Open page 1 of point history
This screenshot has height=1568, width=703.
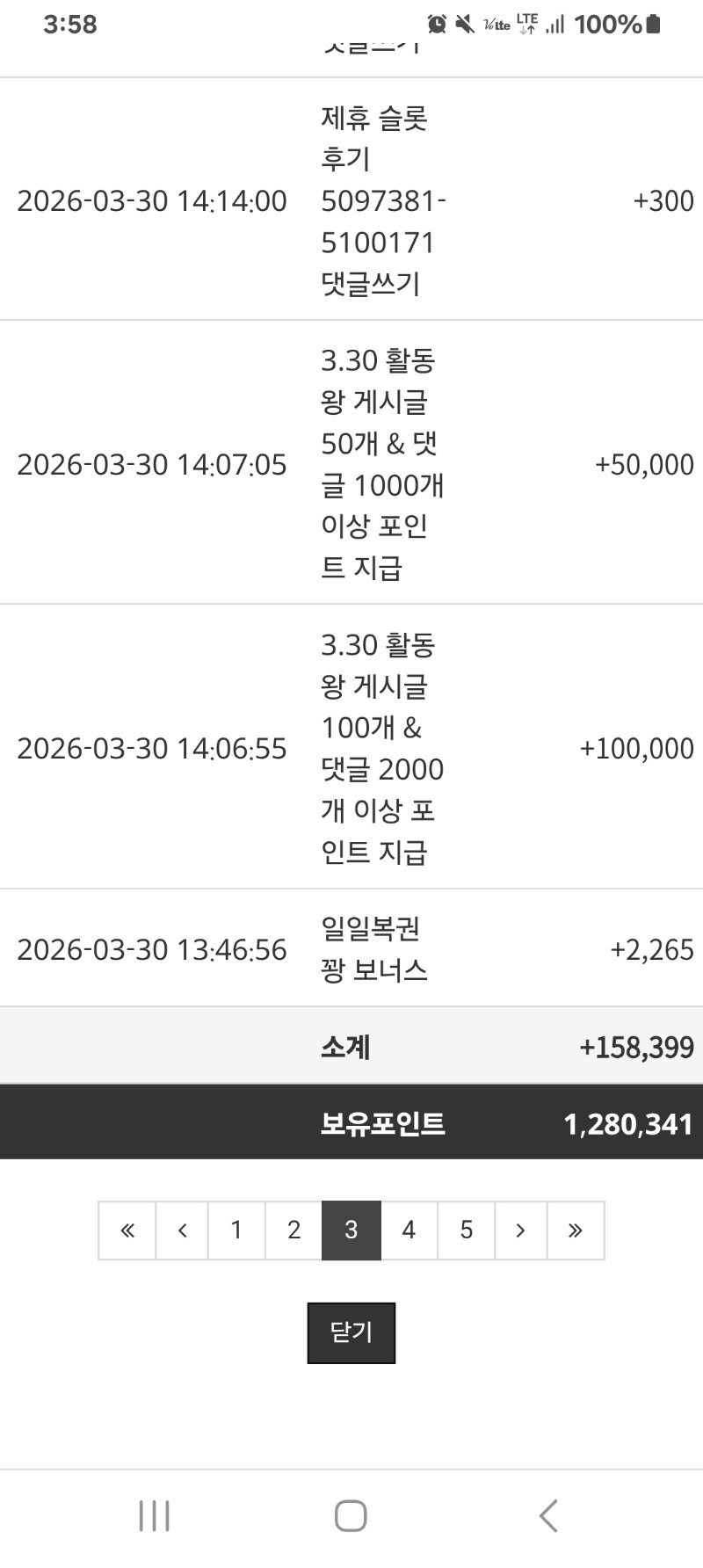(236, 1230)
